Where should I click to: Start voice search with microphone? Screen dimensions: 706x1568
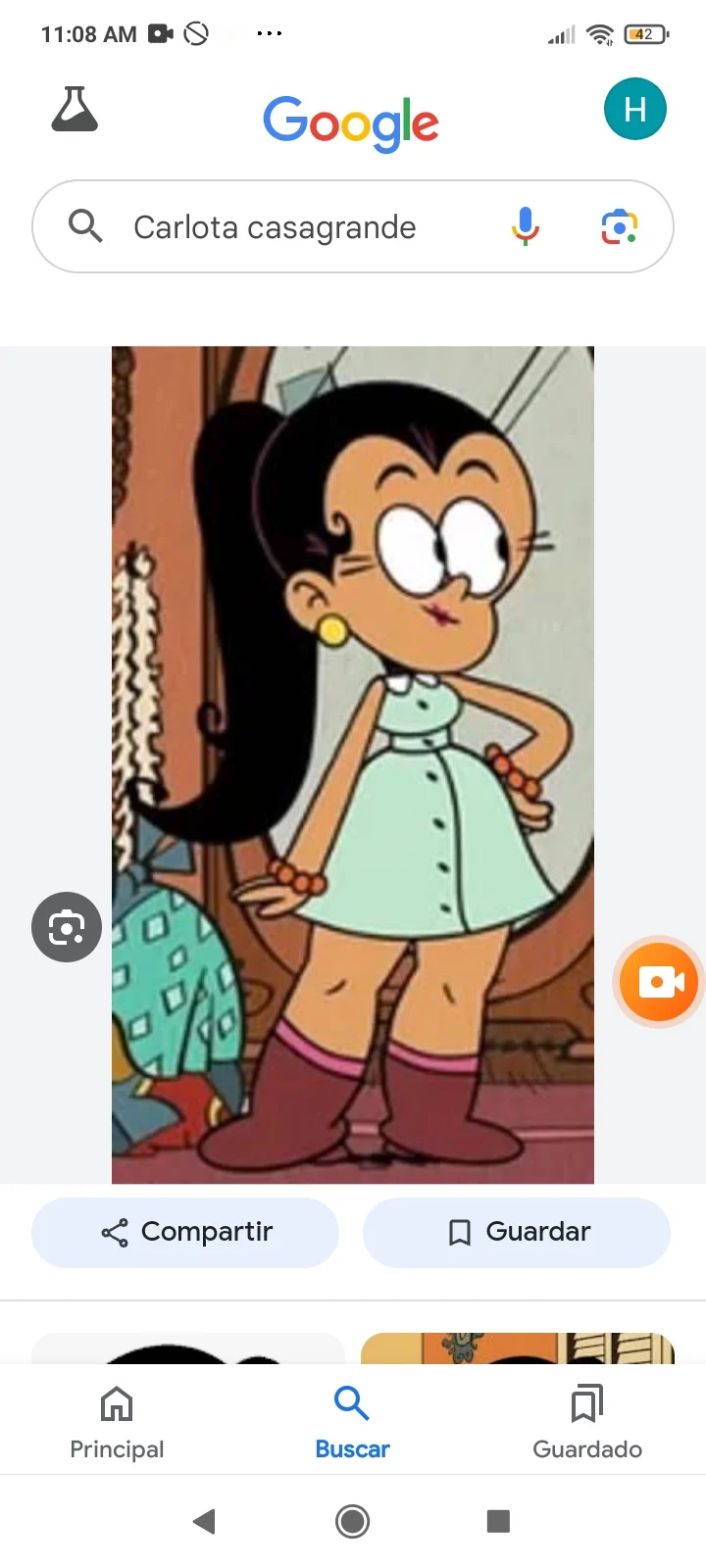(x=526, y=226)
